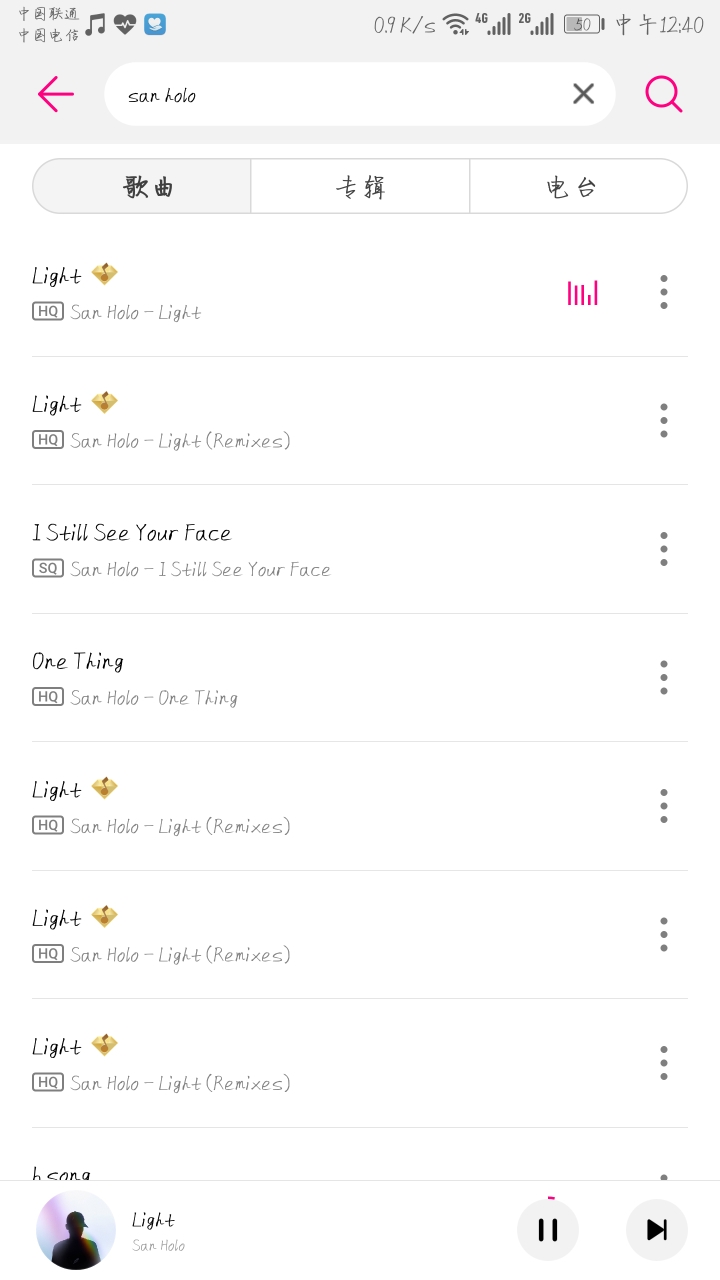720x1280 pixels.
Task: Switch to the 电台 tab
Action: [x=578, y=187]
